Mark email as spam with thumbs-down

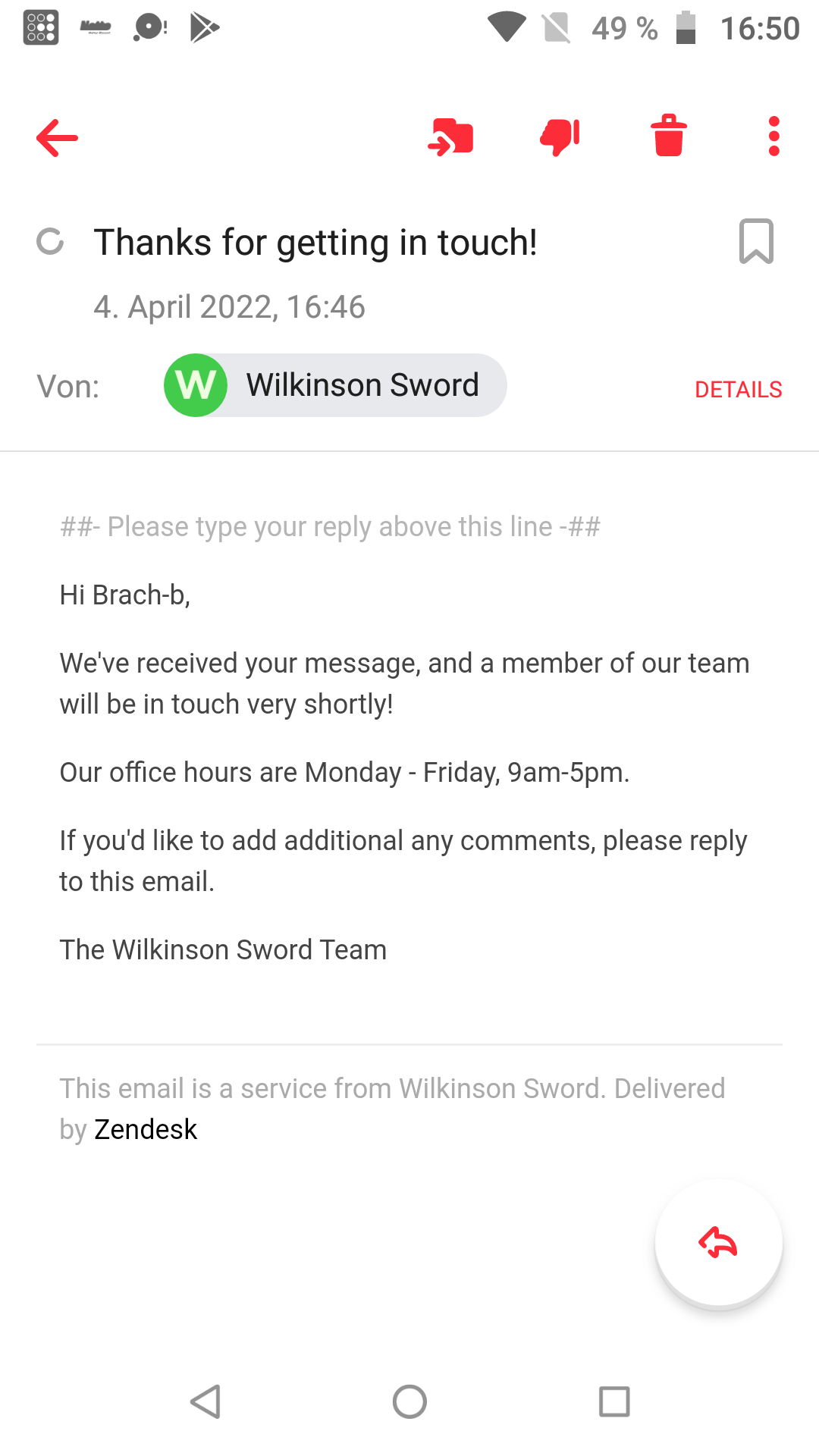[560, 137]
